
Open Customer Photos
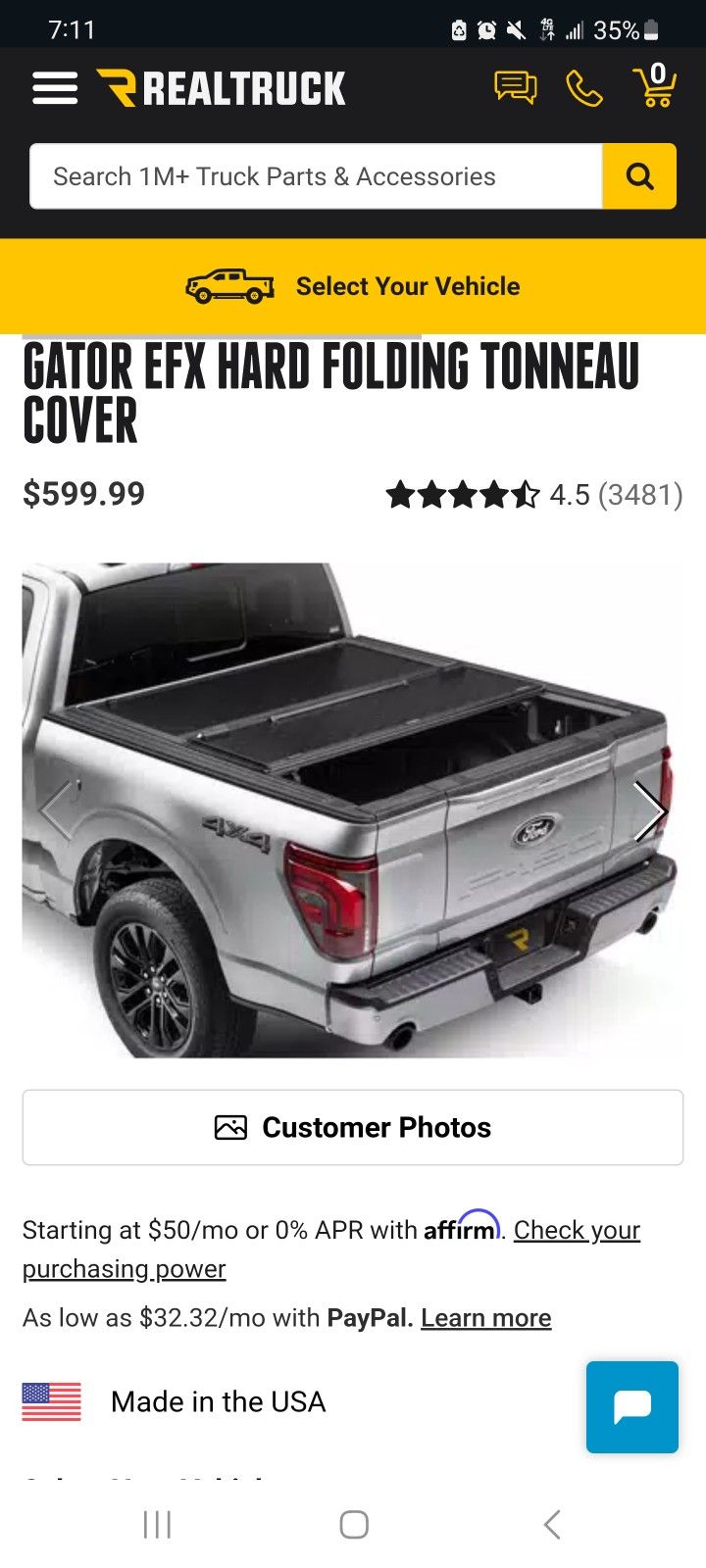(x=353, y=1126)
